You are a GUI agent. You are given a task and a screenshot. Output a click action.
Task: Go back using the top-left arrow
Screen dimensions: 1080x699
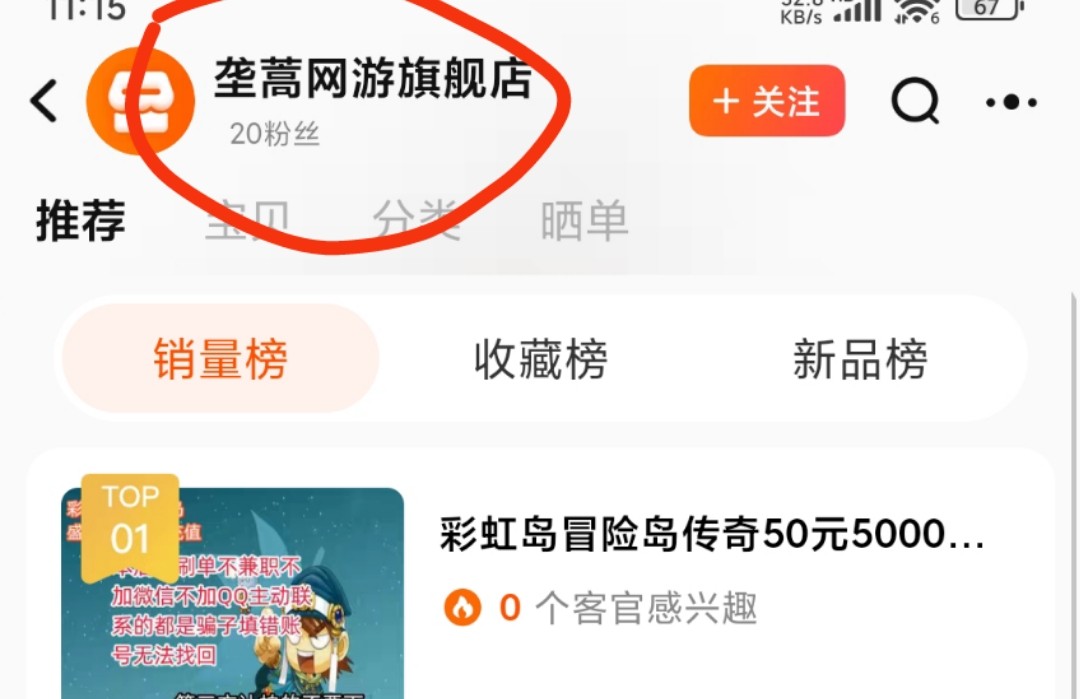(x=45, y=101)
